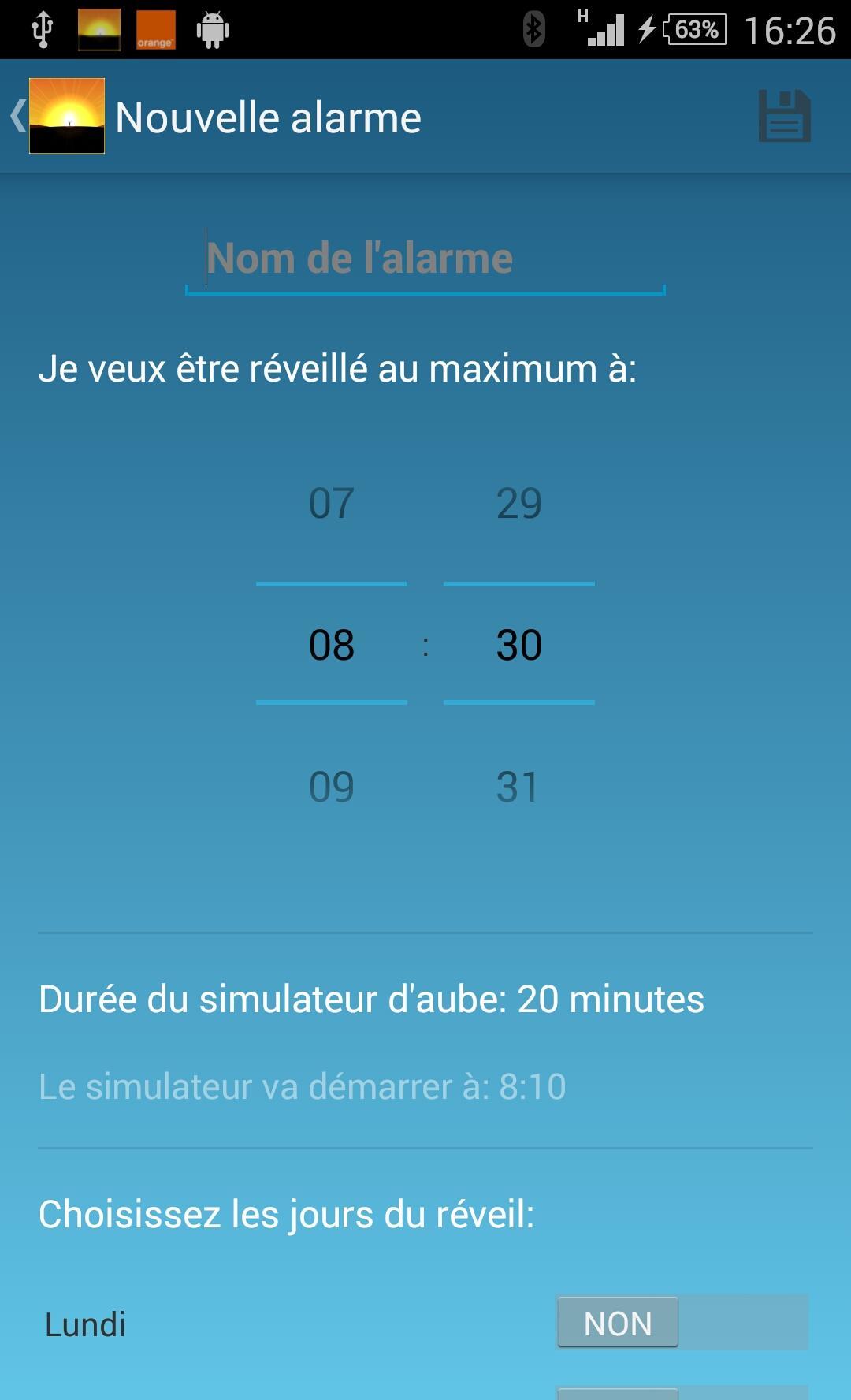Tap the USB connection icon in the status bar
Image resolution: width=851 pixels, height=1400 pixels.
(x=40, y=29)
